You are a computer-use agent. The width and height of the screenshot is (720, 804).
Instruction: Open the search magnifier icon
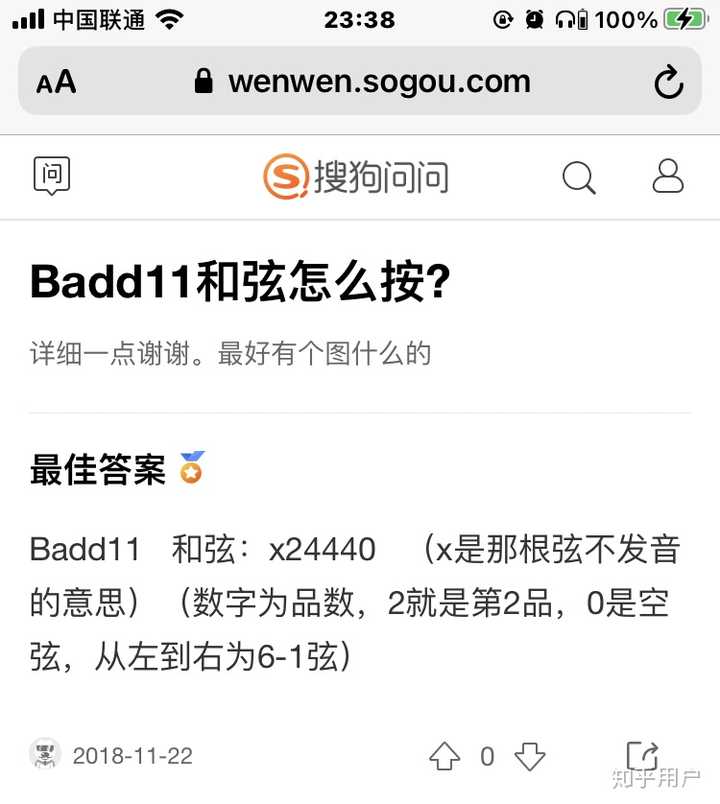pos(578,177)
